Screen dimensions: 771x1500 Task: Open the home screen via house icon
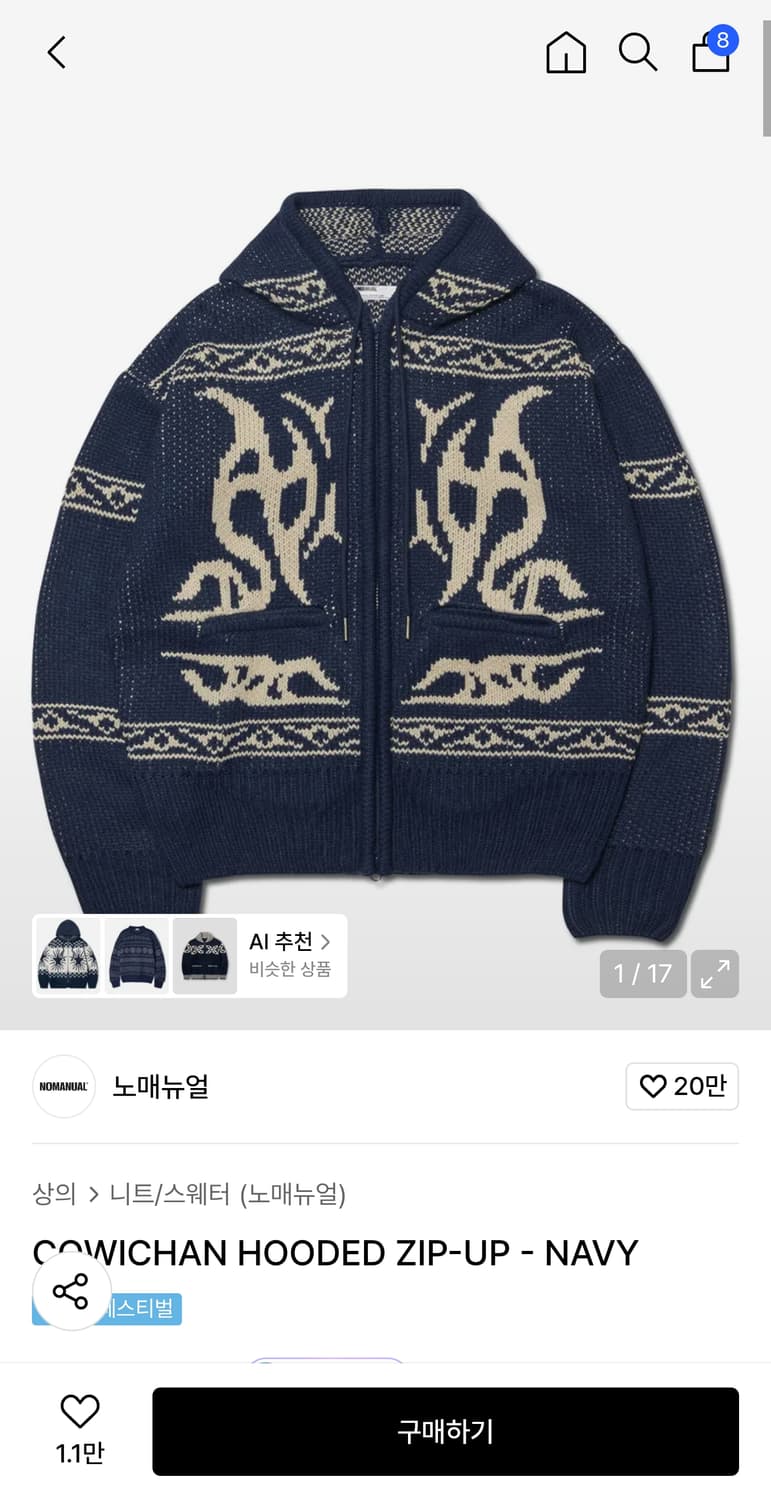[565, 53]
